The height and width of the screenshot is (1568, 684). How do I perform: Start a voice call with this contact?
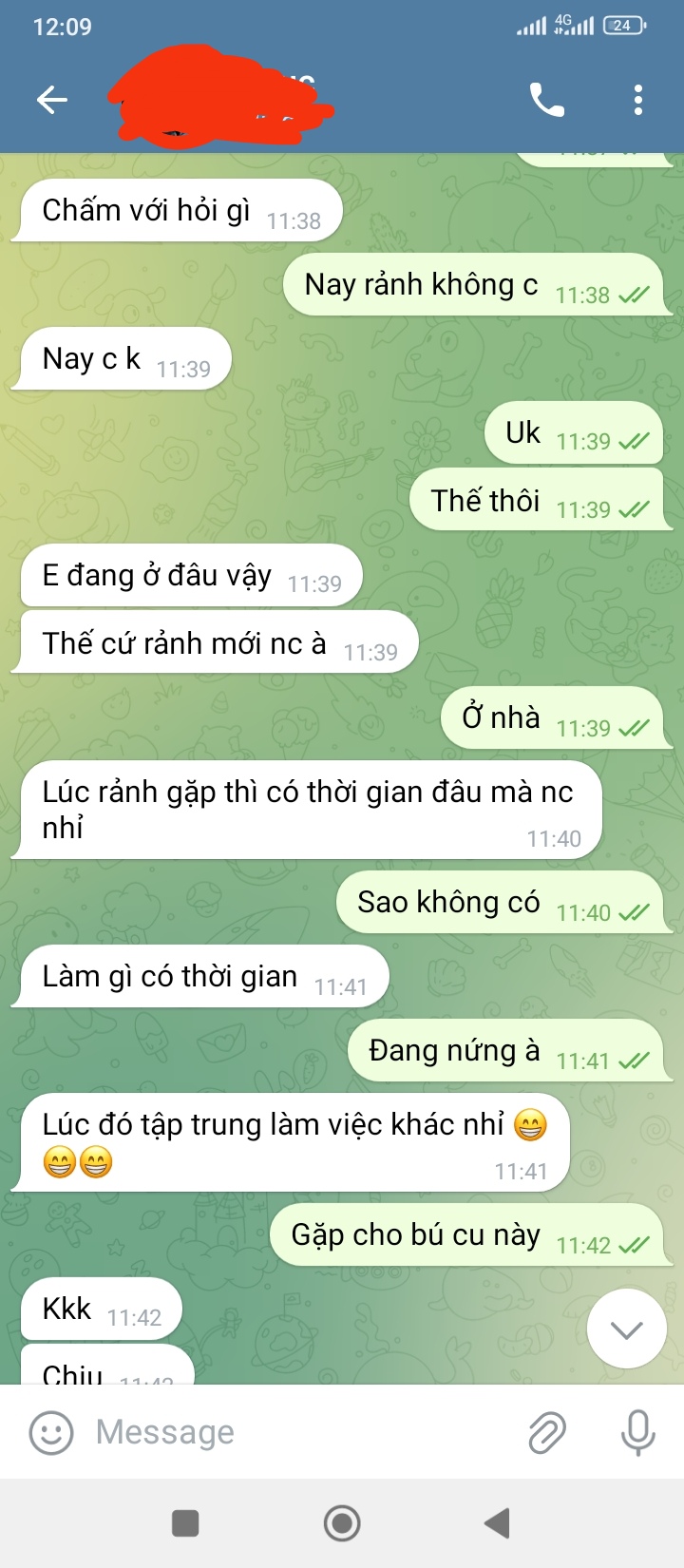546,100
